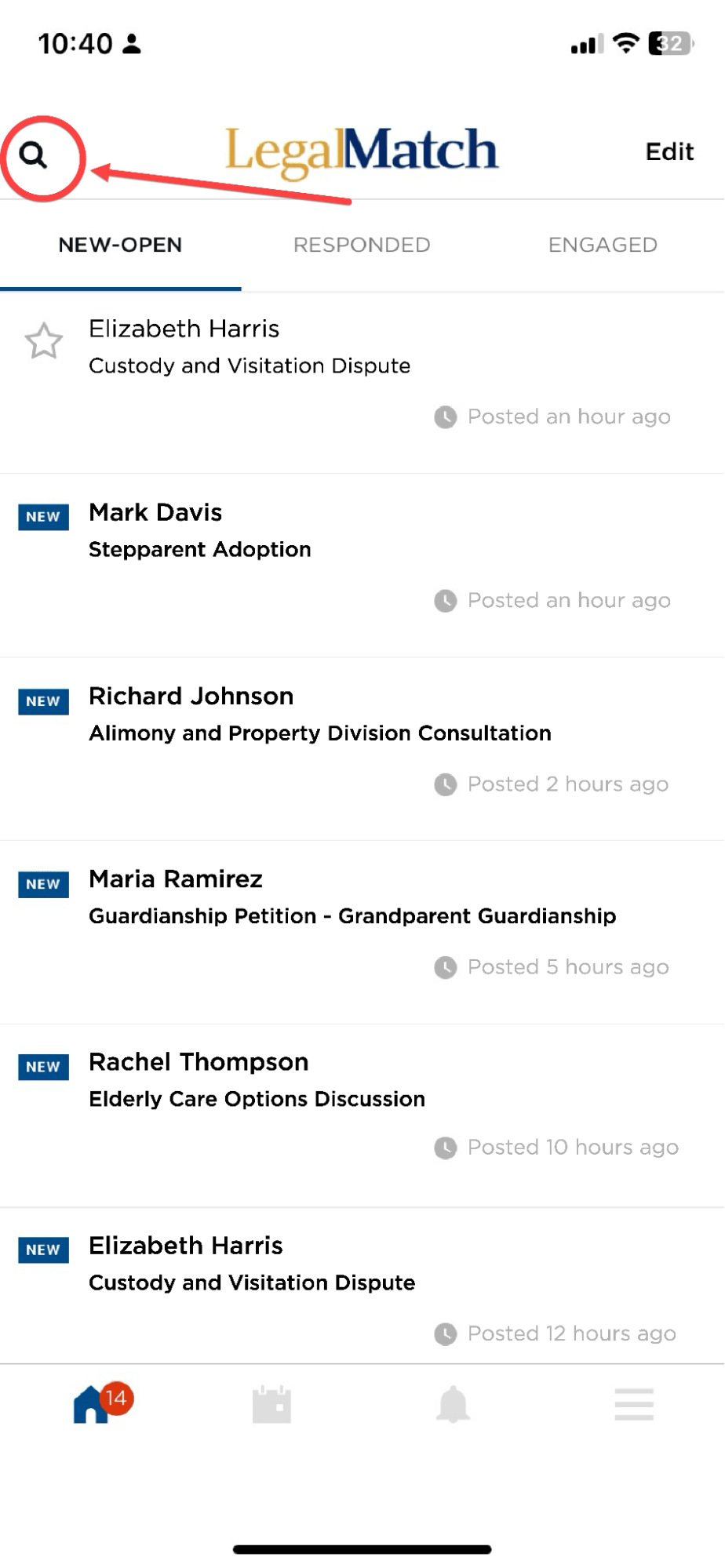Open the search magnifier icon

point(34,155)
